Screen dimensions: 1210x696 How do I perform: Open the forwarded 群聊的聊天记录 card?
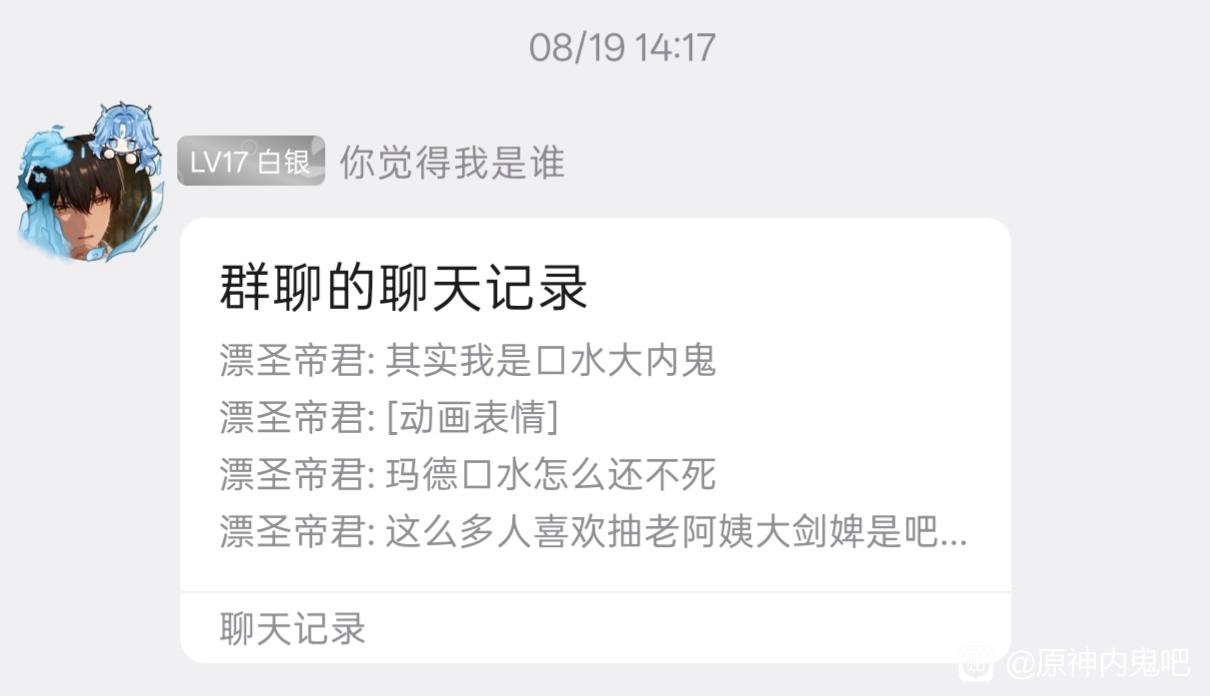tap(595, 440)
